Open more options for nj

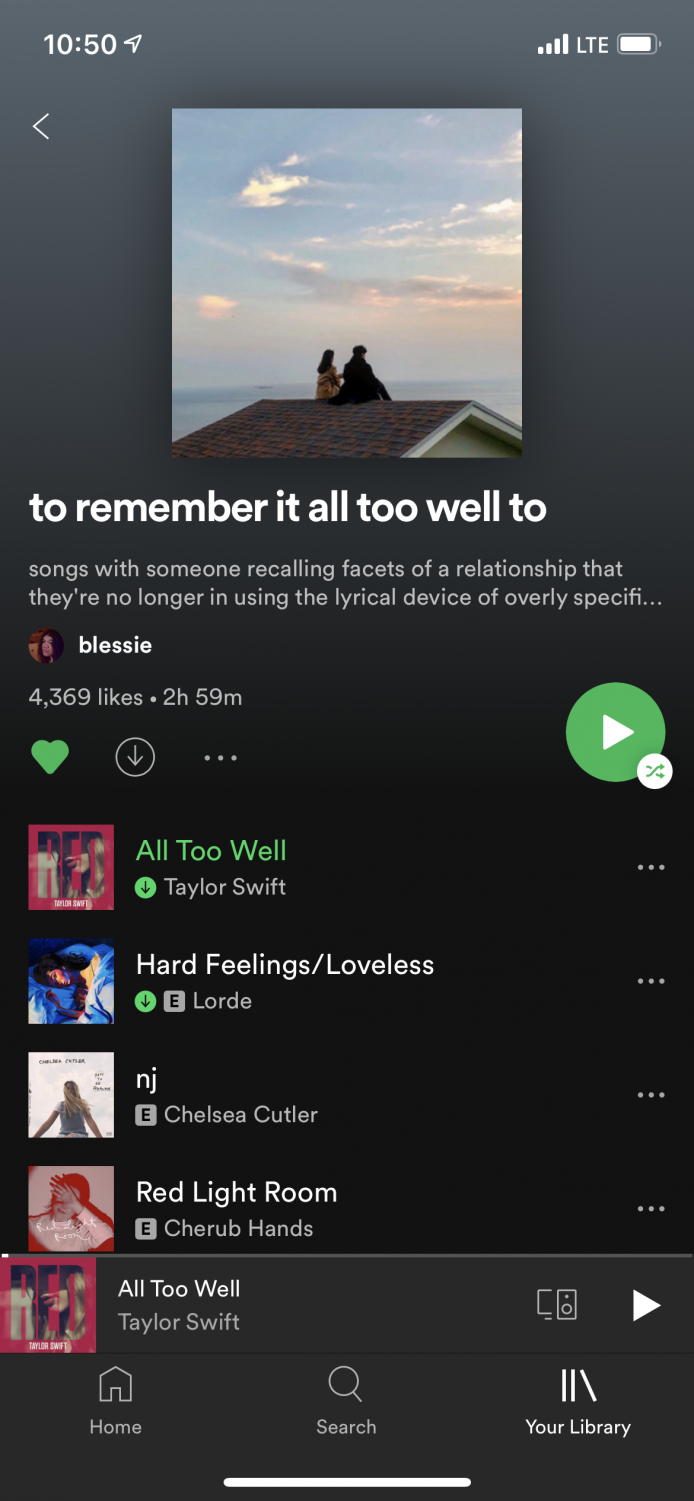pos(651,1095)
